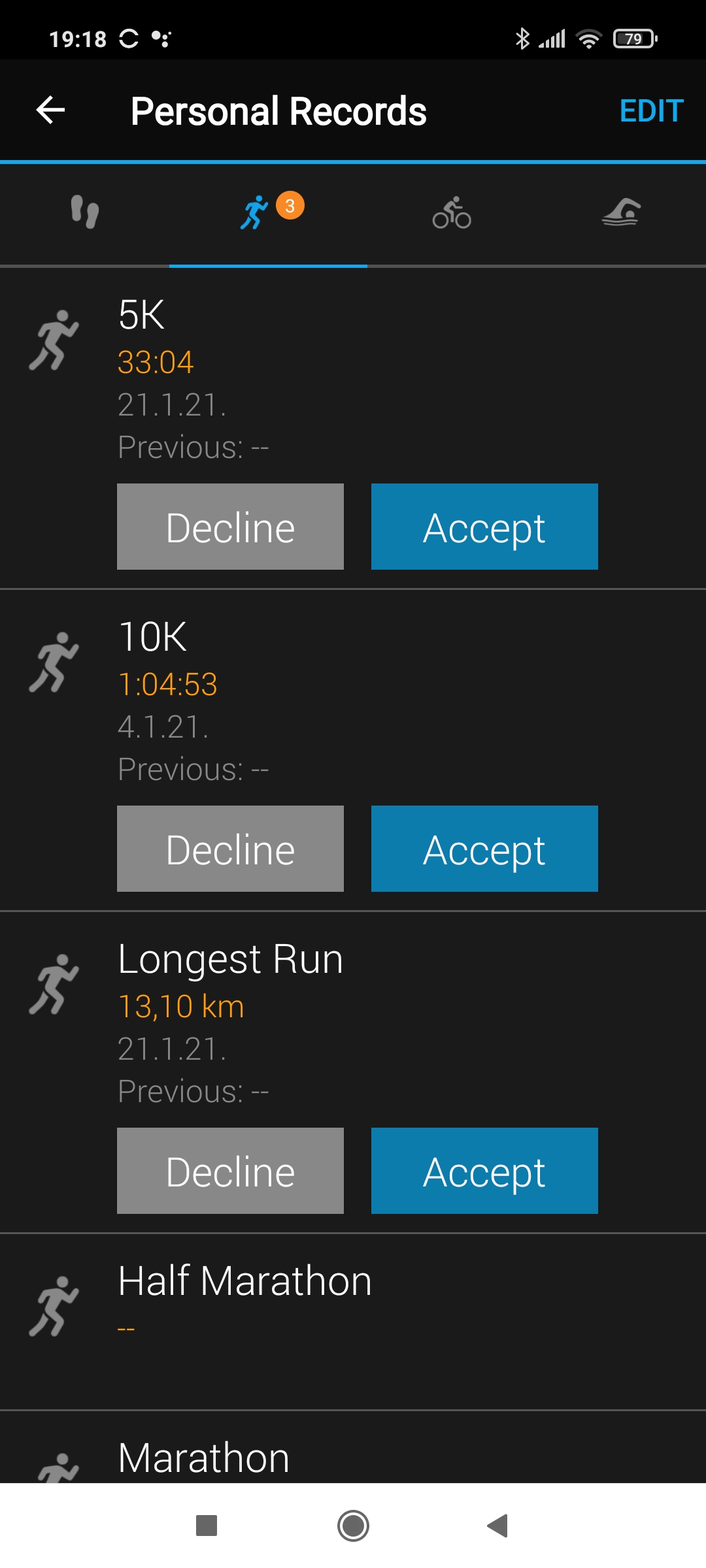This screenshot has height=1568, width=706.
Task: Accept the 10K record of 1:04:53
Action: point(484,849)
